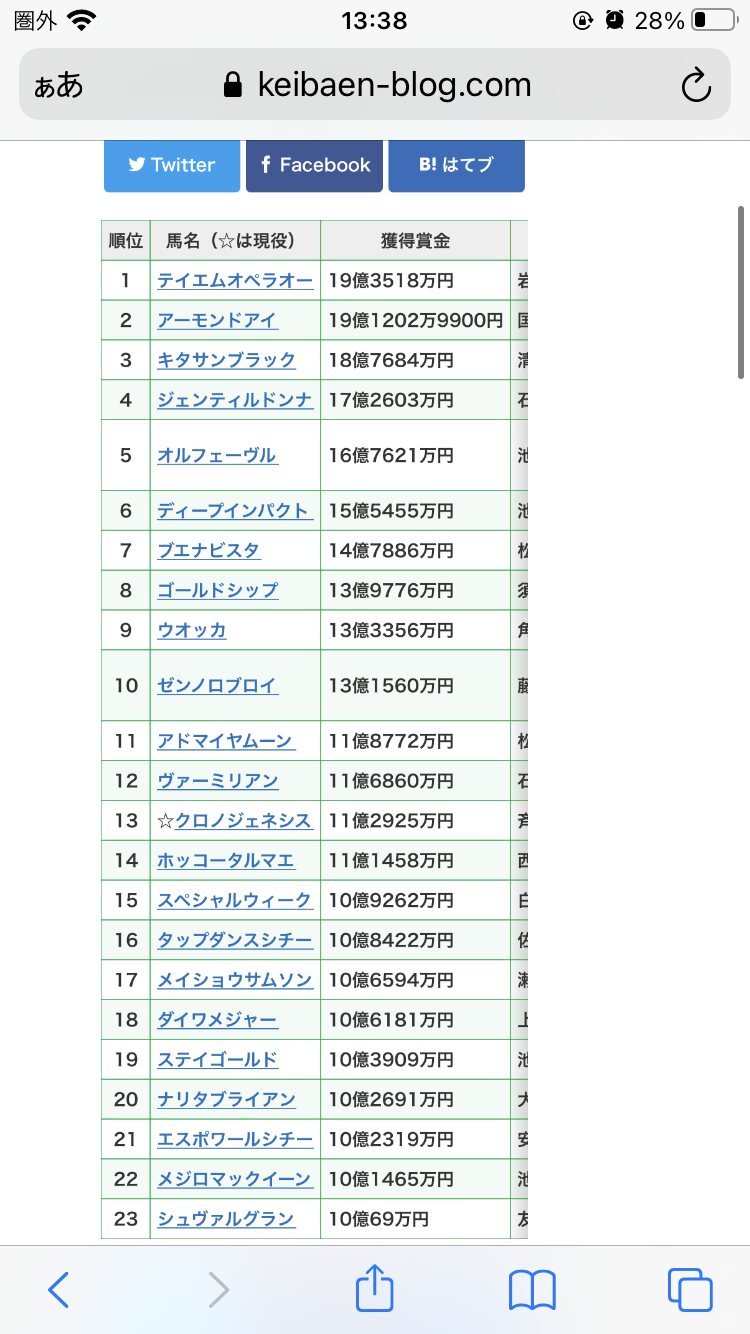Share the article on Twitter
The width and height of the screenshot is (750, 1334).
tap(172, 165)
